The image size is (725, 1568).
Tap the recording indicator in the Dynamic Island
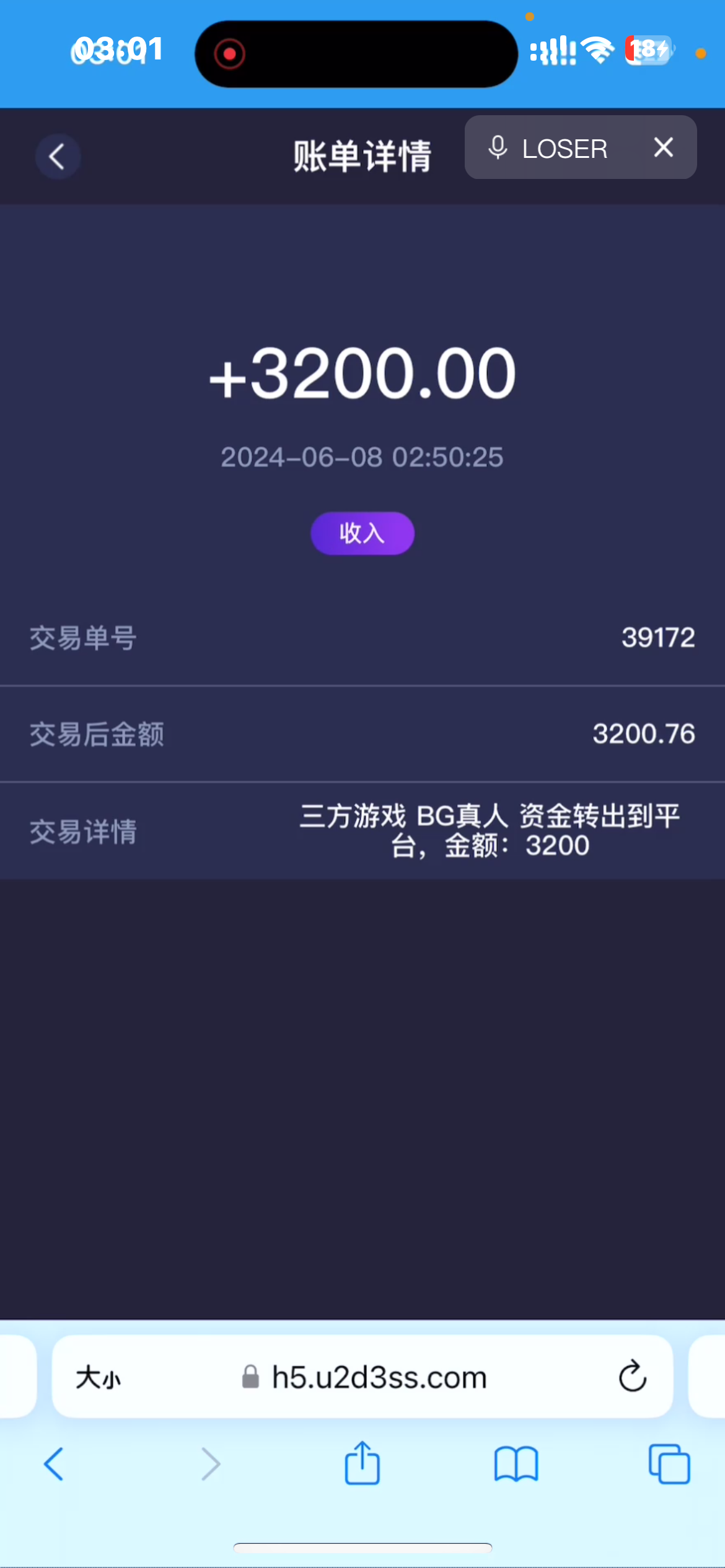pyautogui.click(x=230, y=53)
